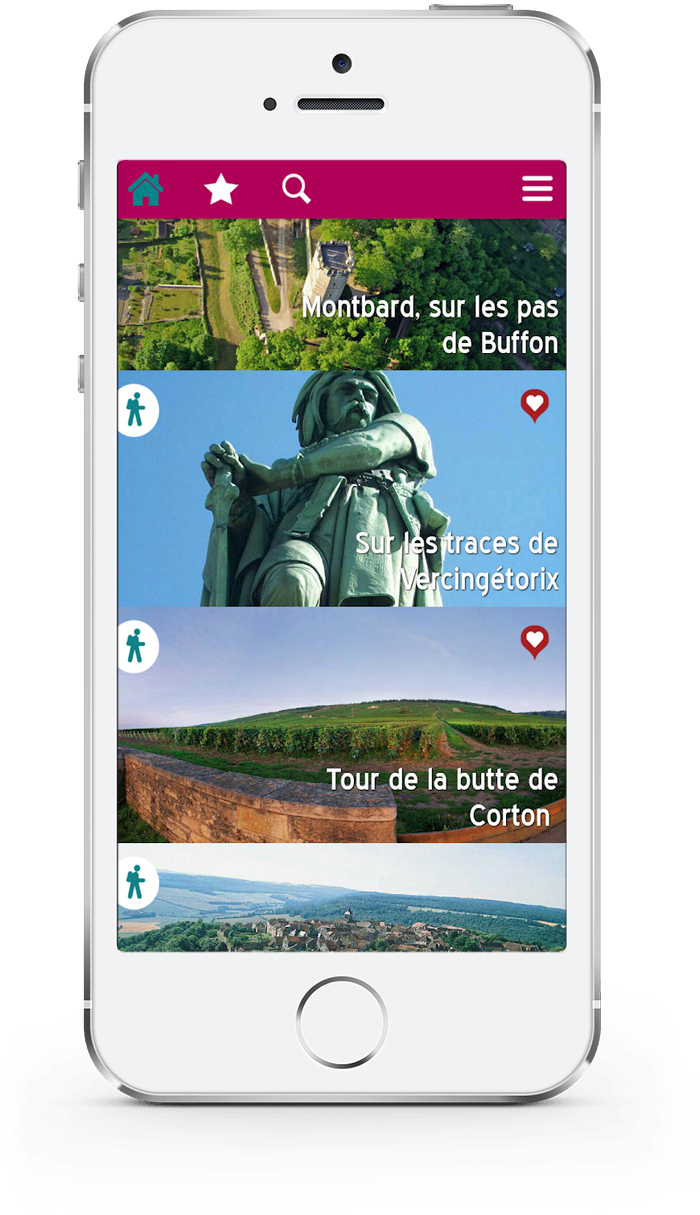Open the hamburger menu
Image resolution: width=700 pixels, height=1215 pixels.
[537, 188]
